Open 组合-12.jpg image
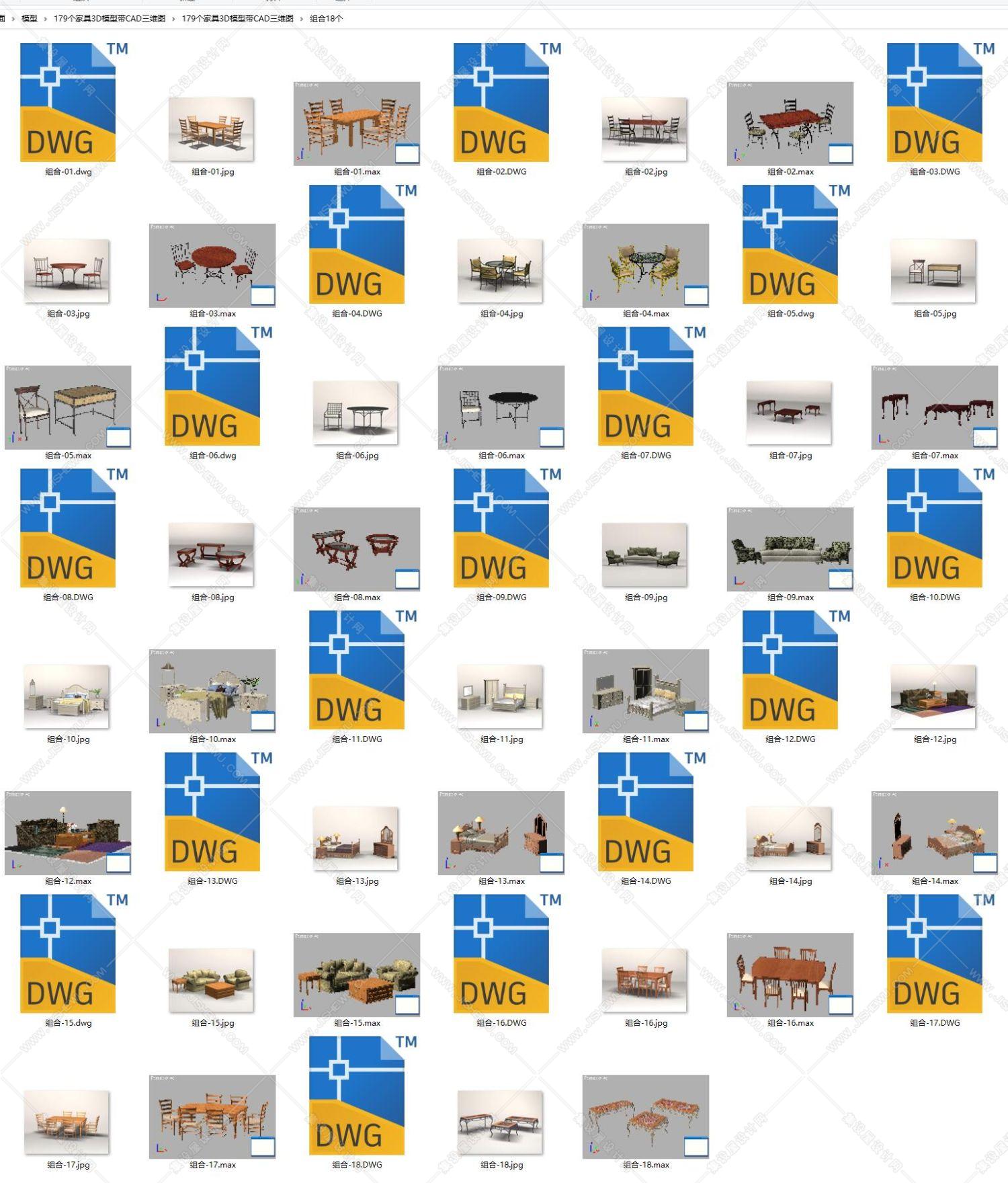The width and height of the screenshot is (1008, 1183). pos(934,696)
